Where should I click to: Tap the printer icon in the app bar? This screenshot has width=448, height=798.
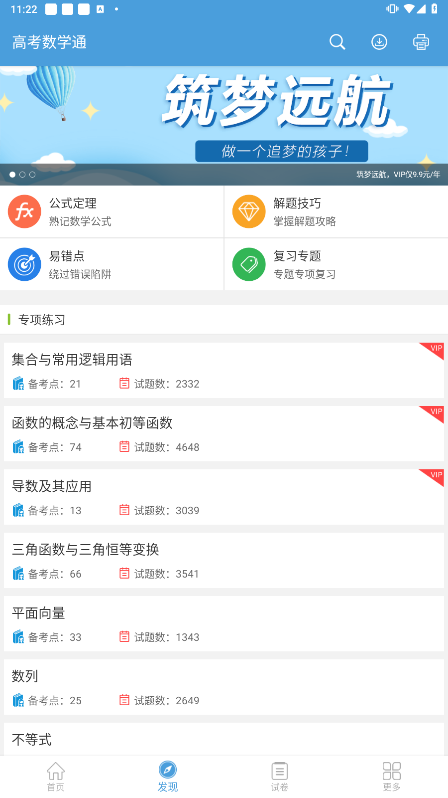point(421,42)
